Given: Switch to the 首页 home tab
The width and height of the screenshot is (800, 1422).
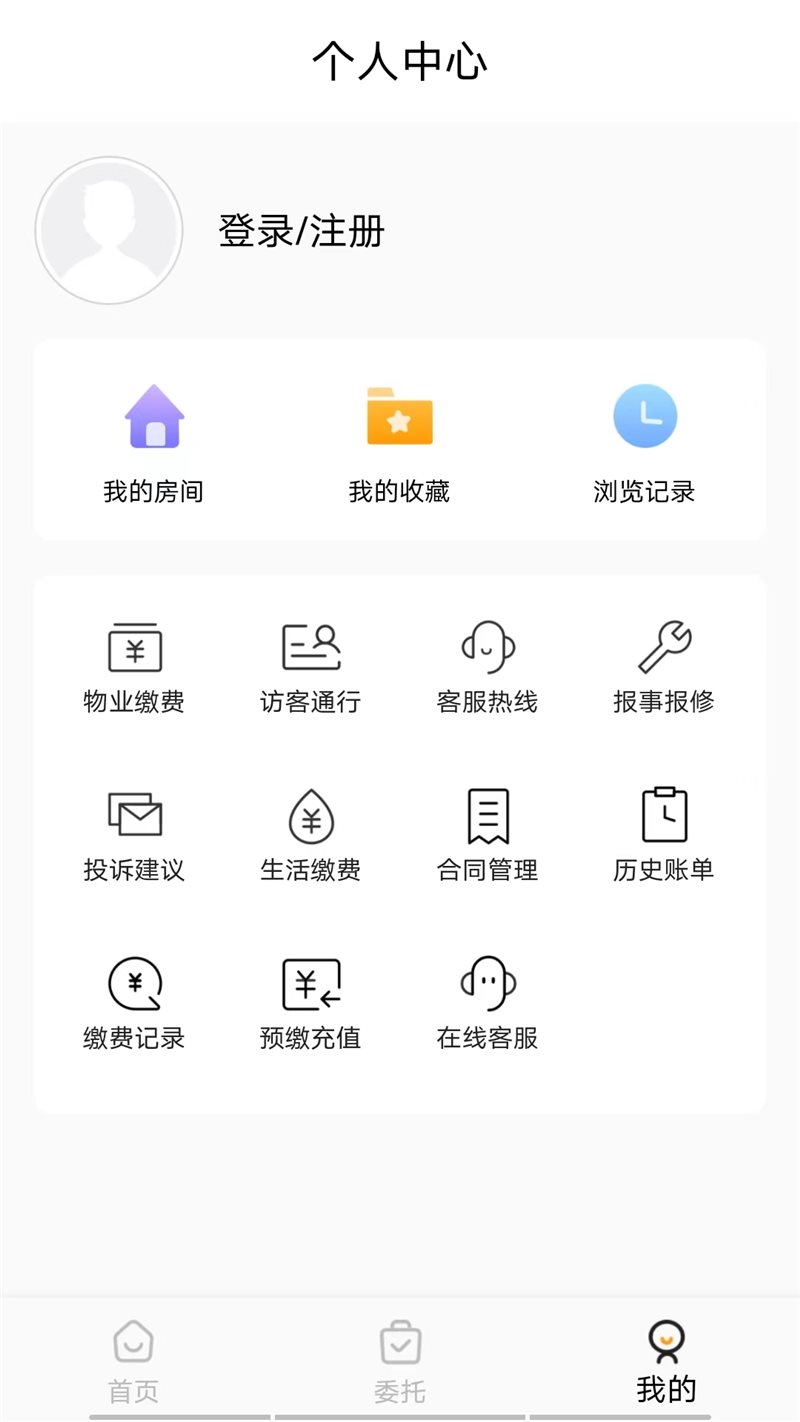Looking at the screenshot, I should [134, 1358].
